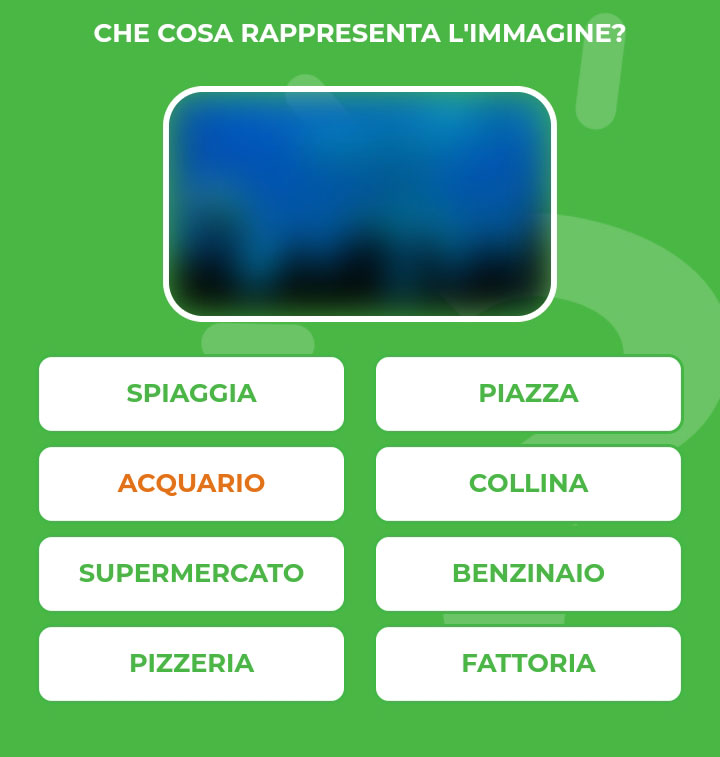Choose PIAZZA as the answer

[x=528, y=394]
